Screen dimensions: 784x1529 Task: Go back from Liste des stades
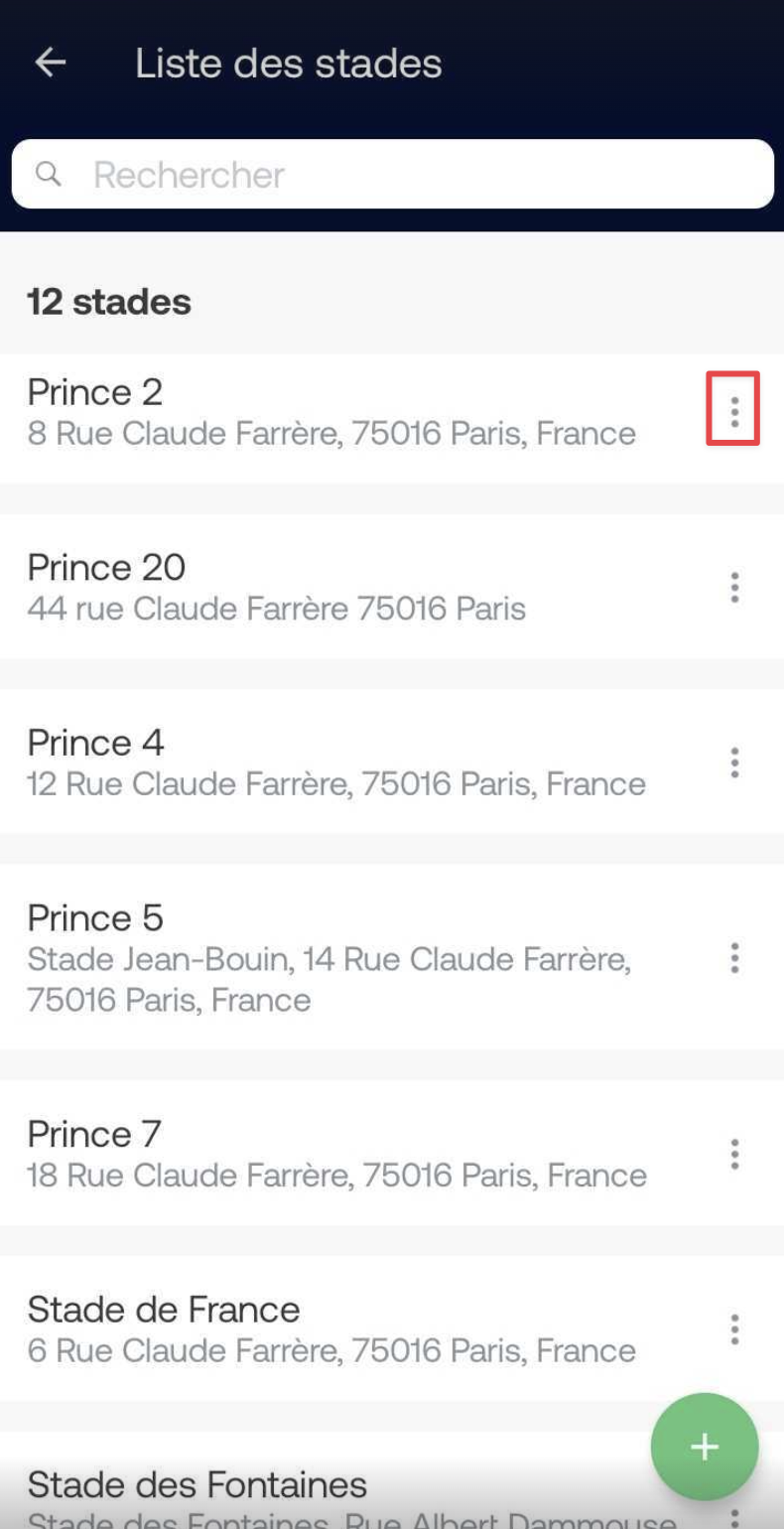click(x=50, y=64)
